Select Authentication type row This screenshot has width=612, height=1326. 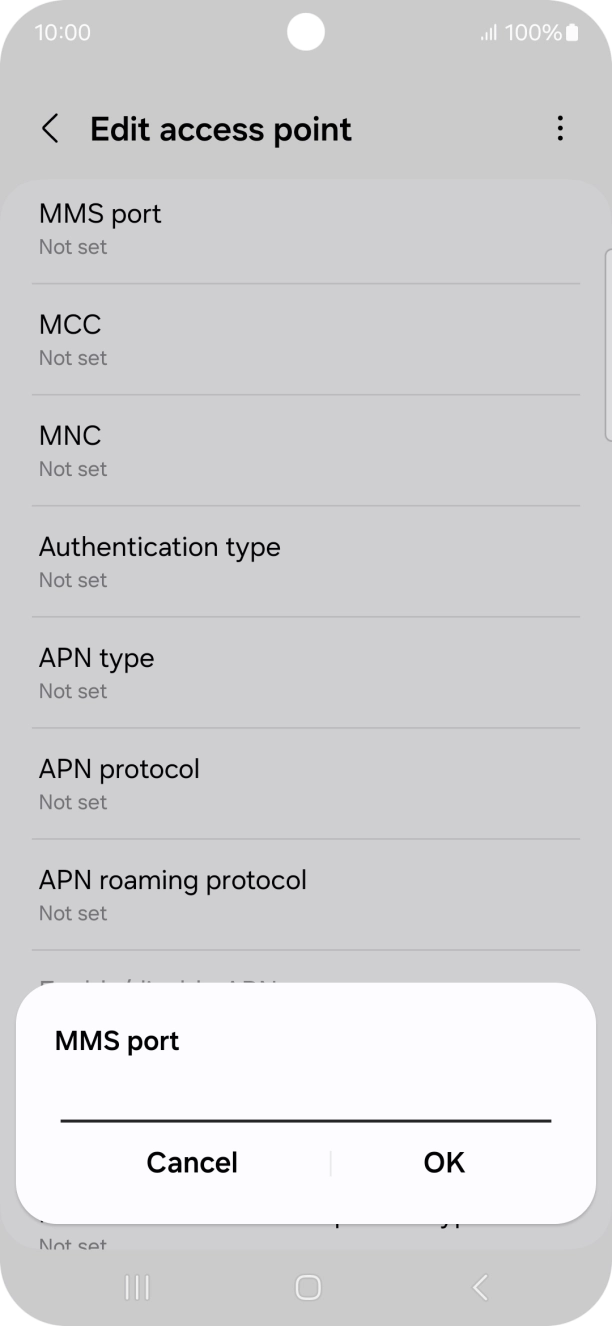(x=305, y=561)
